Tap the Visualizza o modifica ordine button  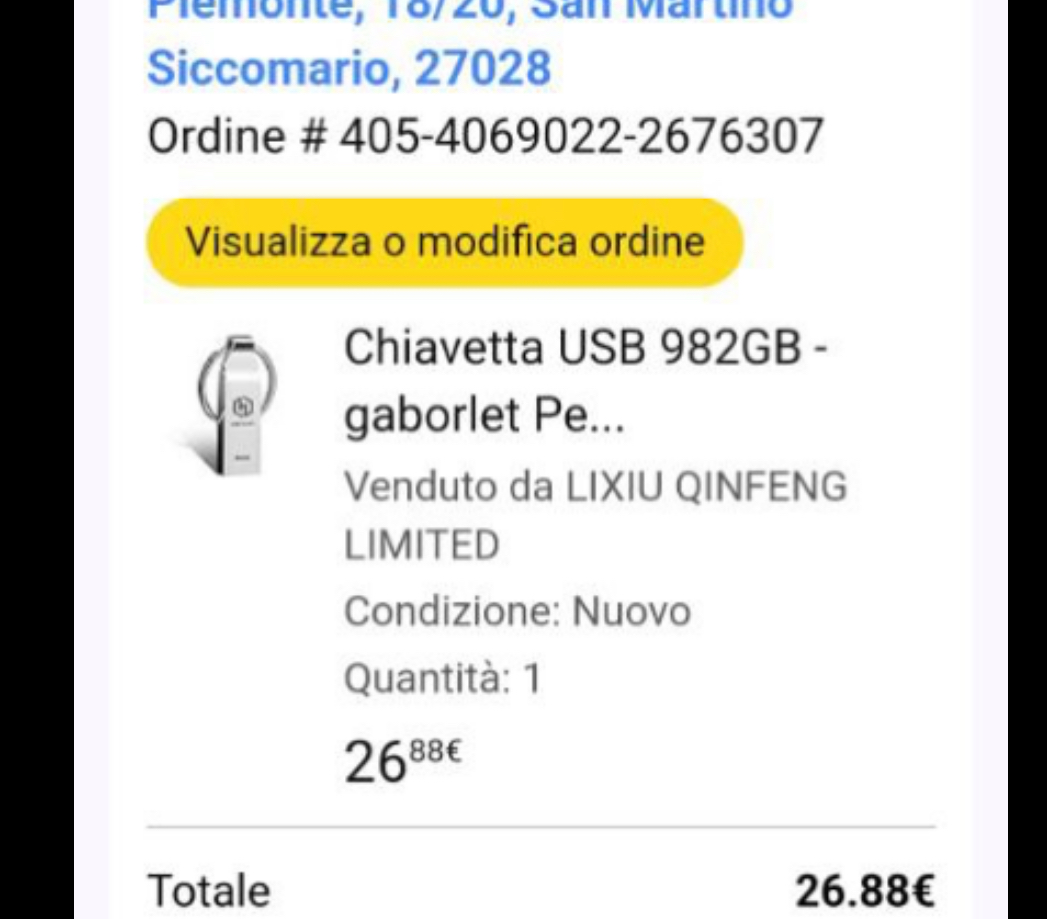coord(445,243)
